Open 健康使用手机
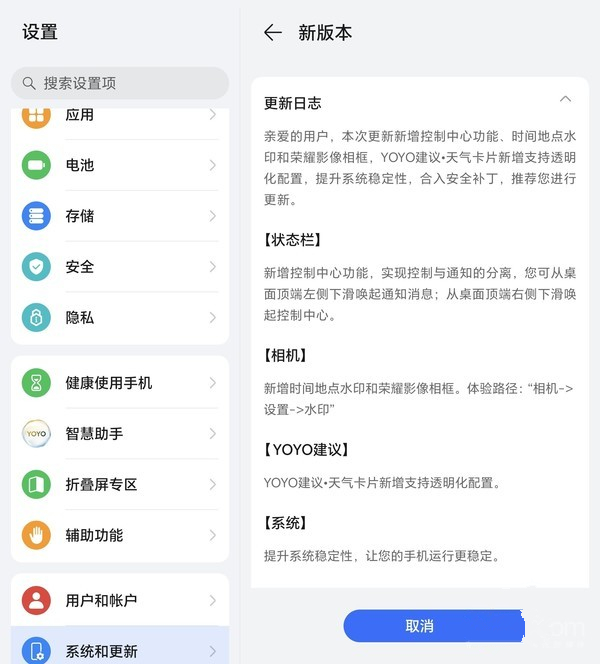This screenshot has height=664, width=600. tap(120, 383)
